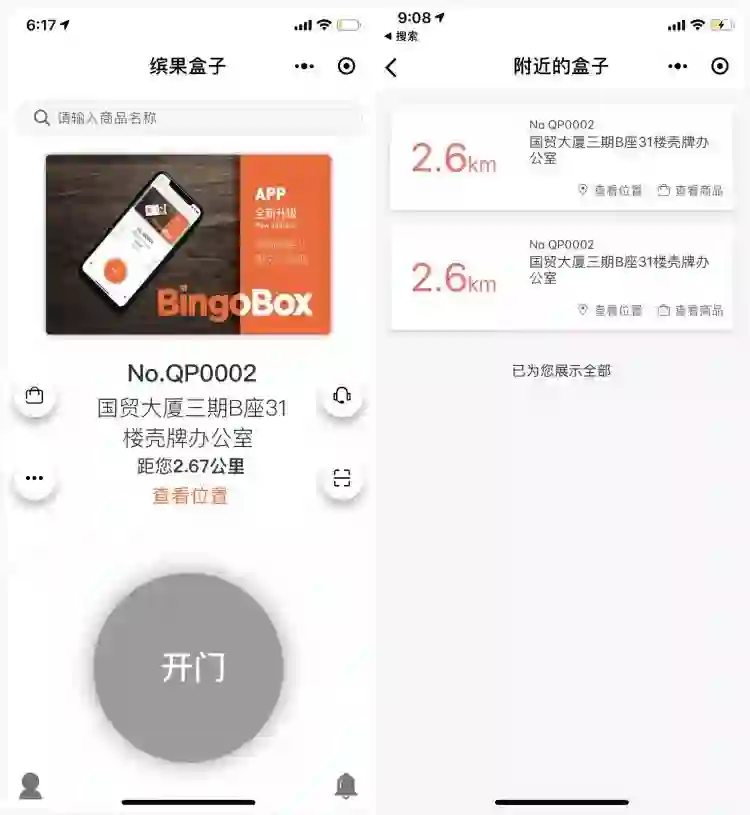Screen dimensions: 750x815
Task: Contact customer service via headset icon
Action: pyautogui.click(x=342, y=396)
